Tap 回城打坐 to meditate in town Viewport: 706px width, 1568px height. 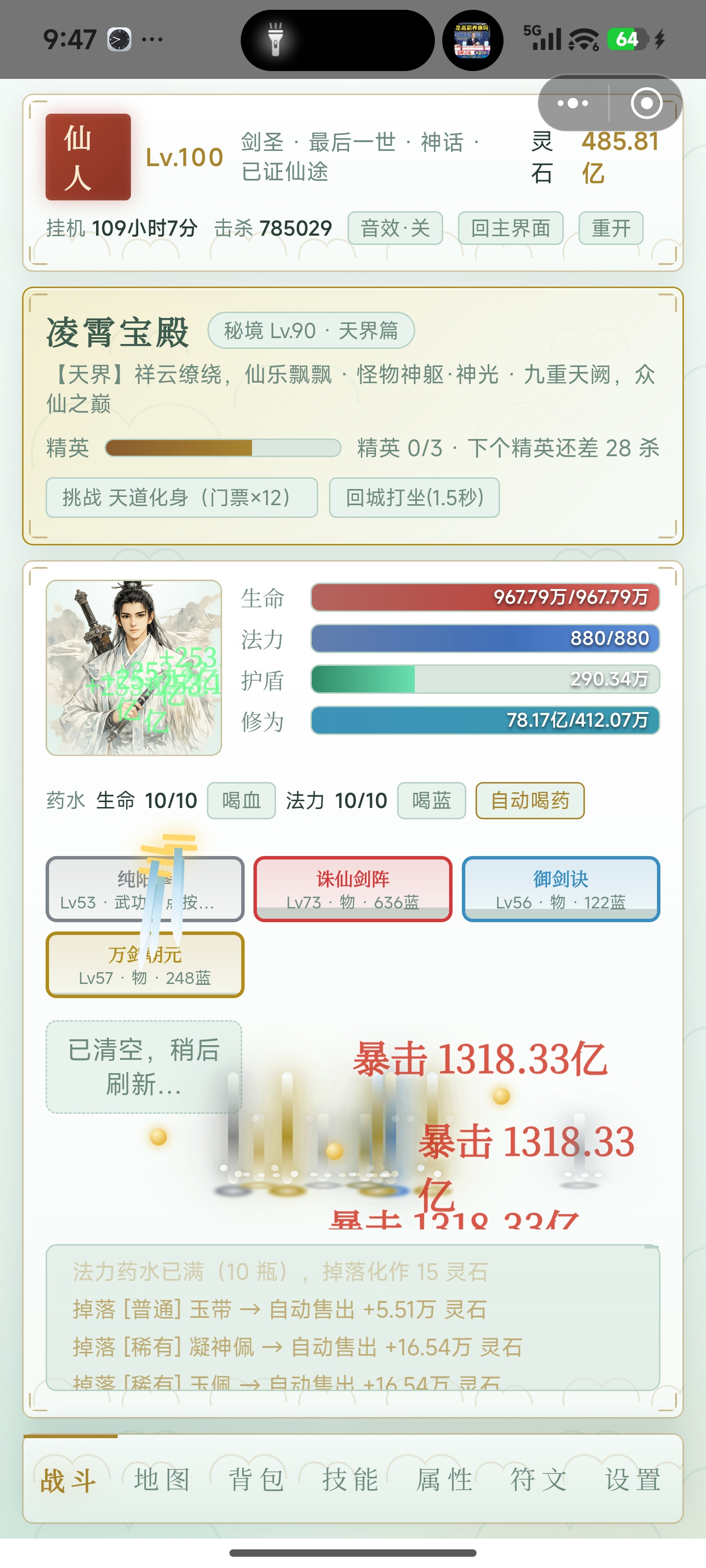tap(414, 497)
